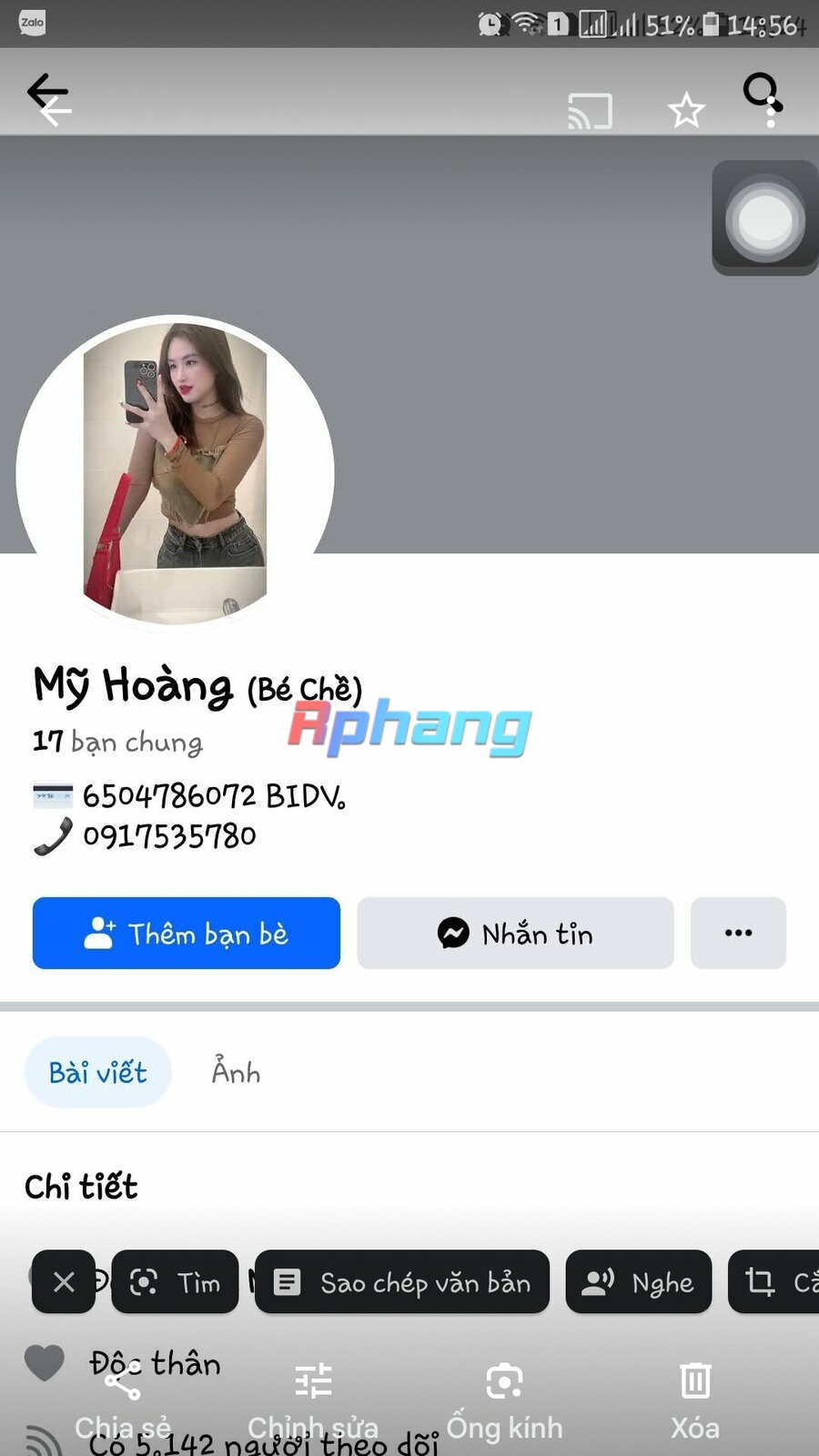Switch to the Ảnh tab
Screen dimensions: 819x1456
(236, 1072)
